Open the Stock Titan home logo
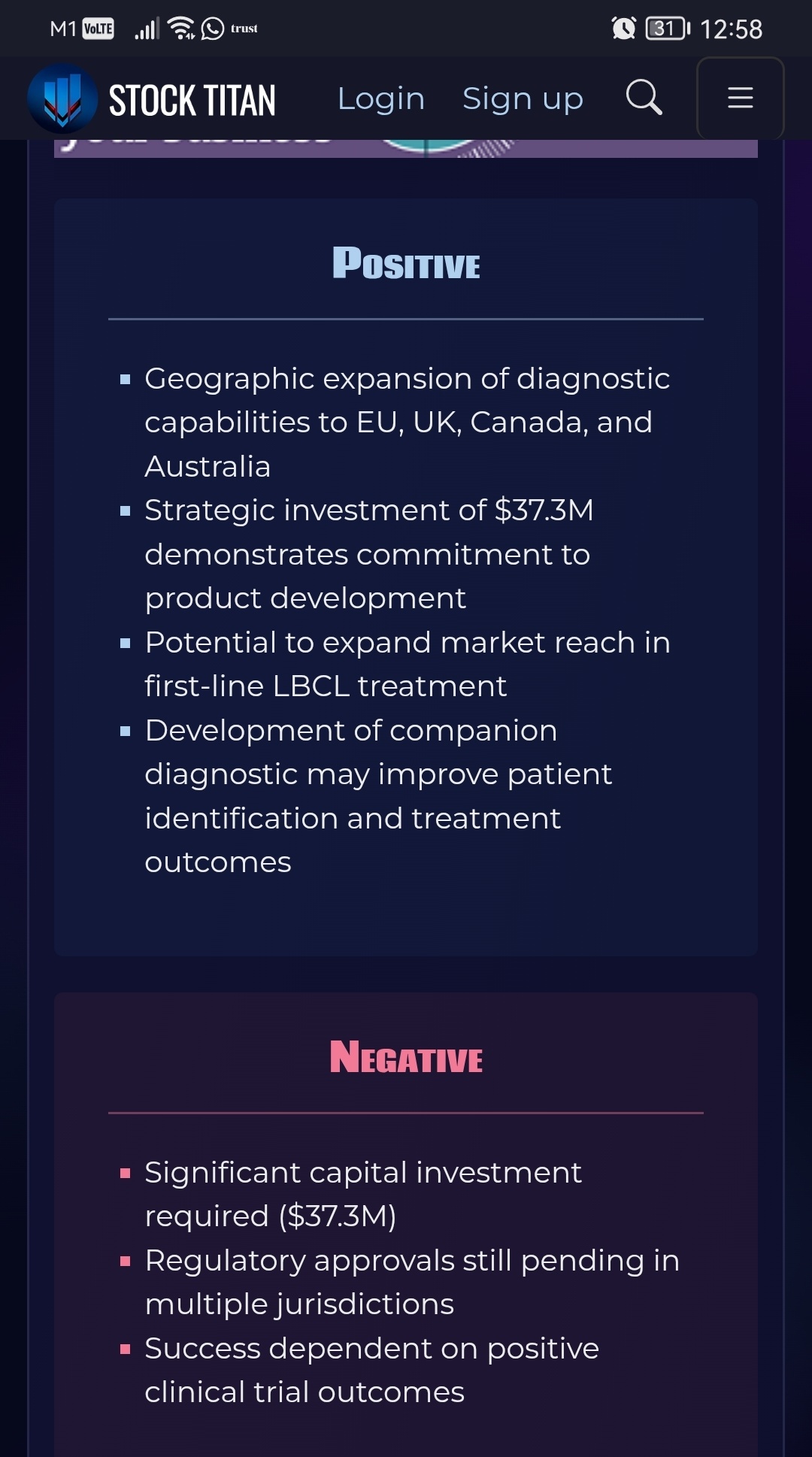This screenshot has height=1457, width=812. click(152, 98)
